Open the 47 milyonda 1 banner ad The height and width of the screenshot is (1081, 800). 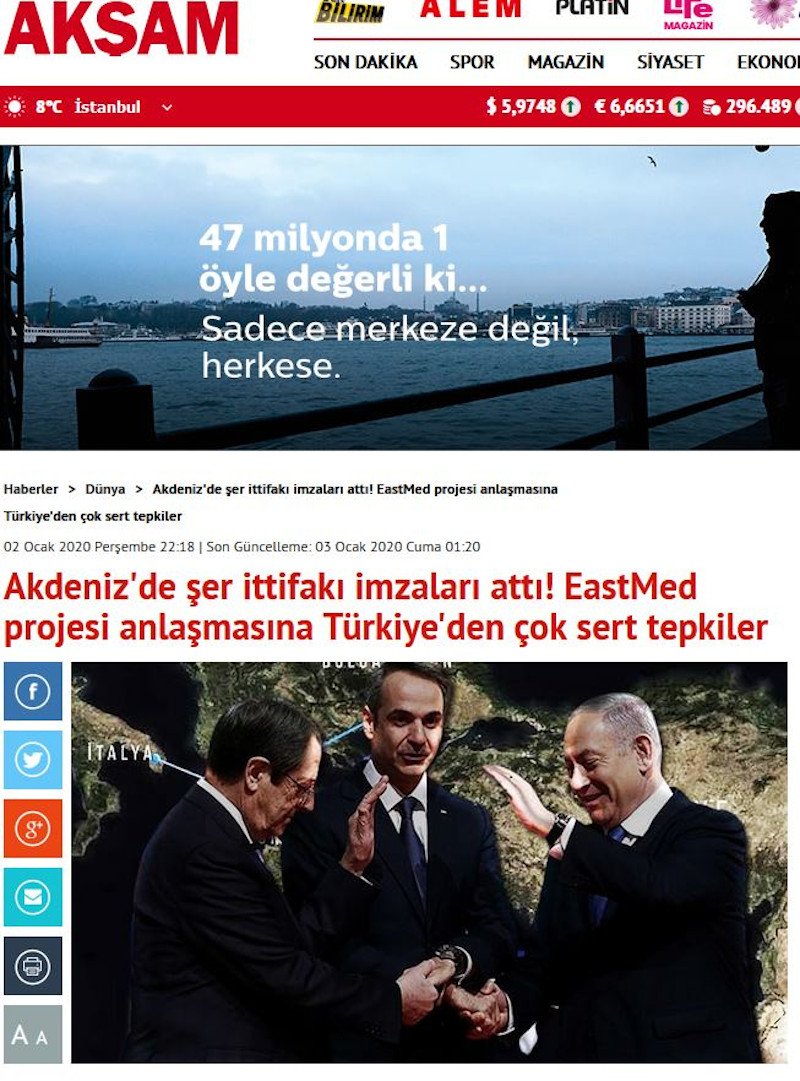pos(400,297)
